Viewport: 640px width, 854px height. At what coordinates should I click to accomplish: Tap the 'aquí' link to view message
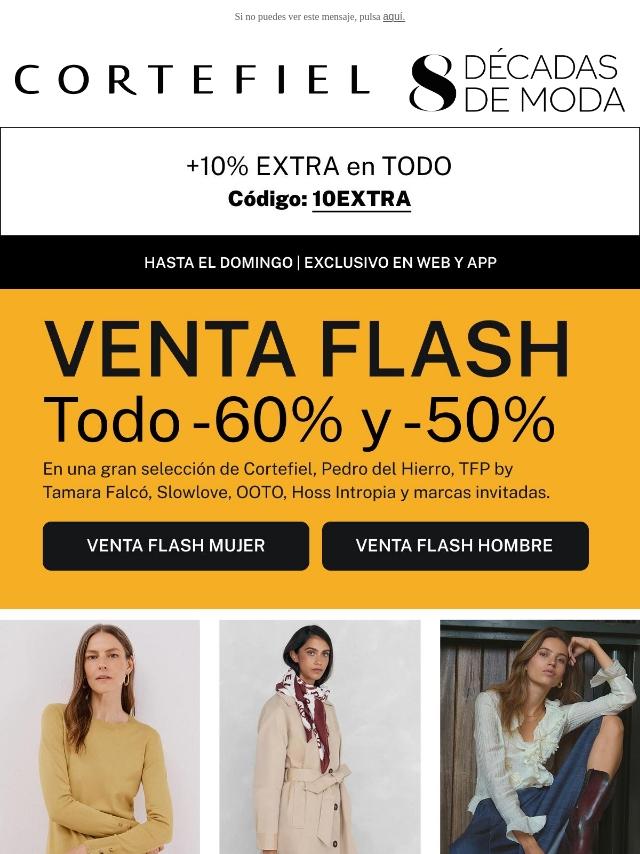coord(393,17)
